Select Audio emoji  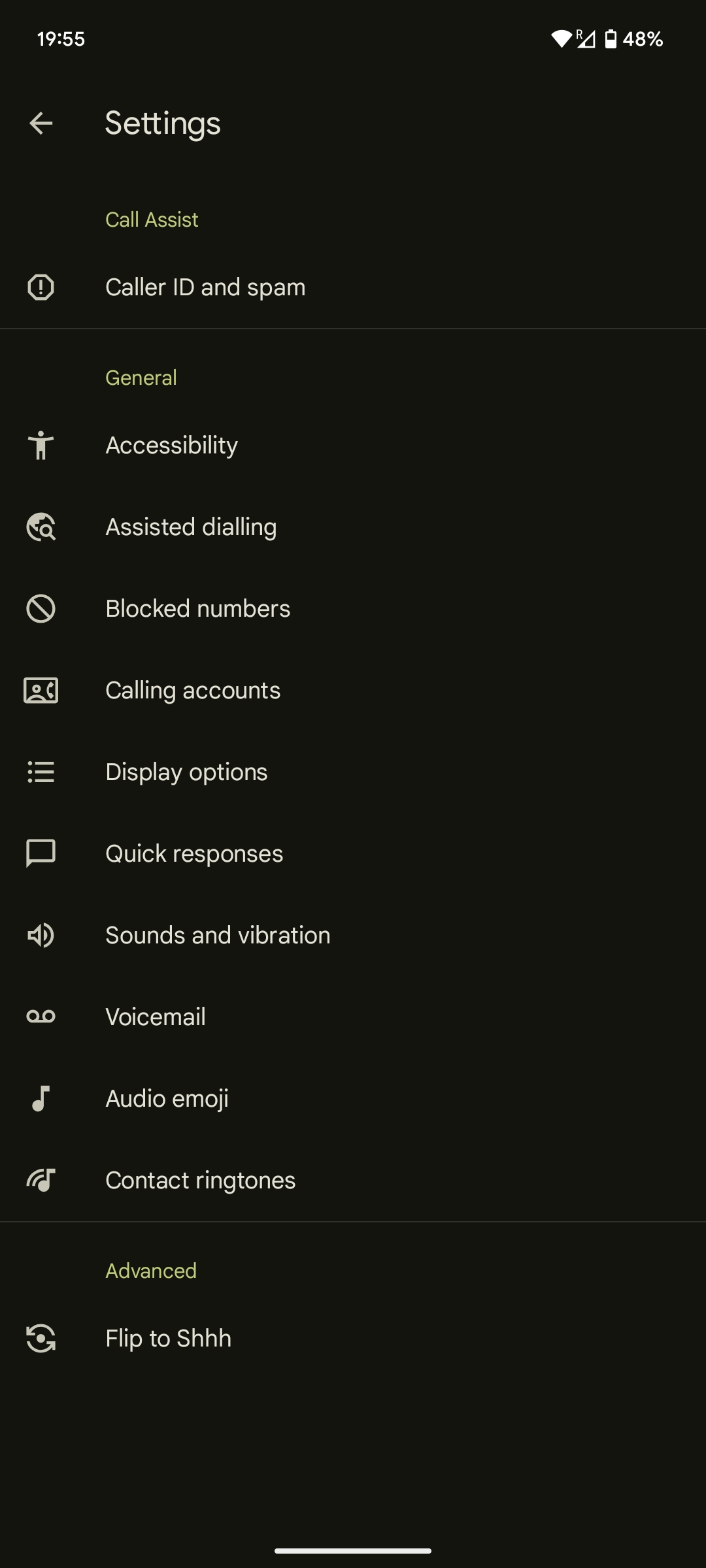[x=167, y=1099]
